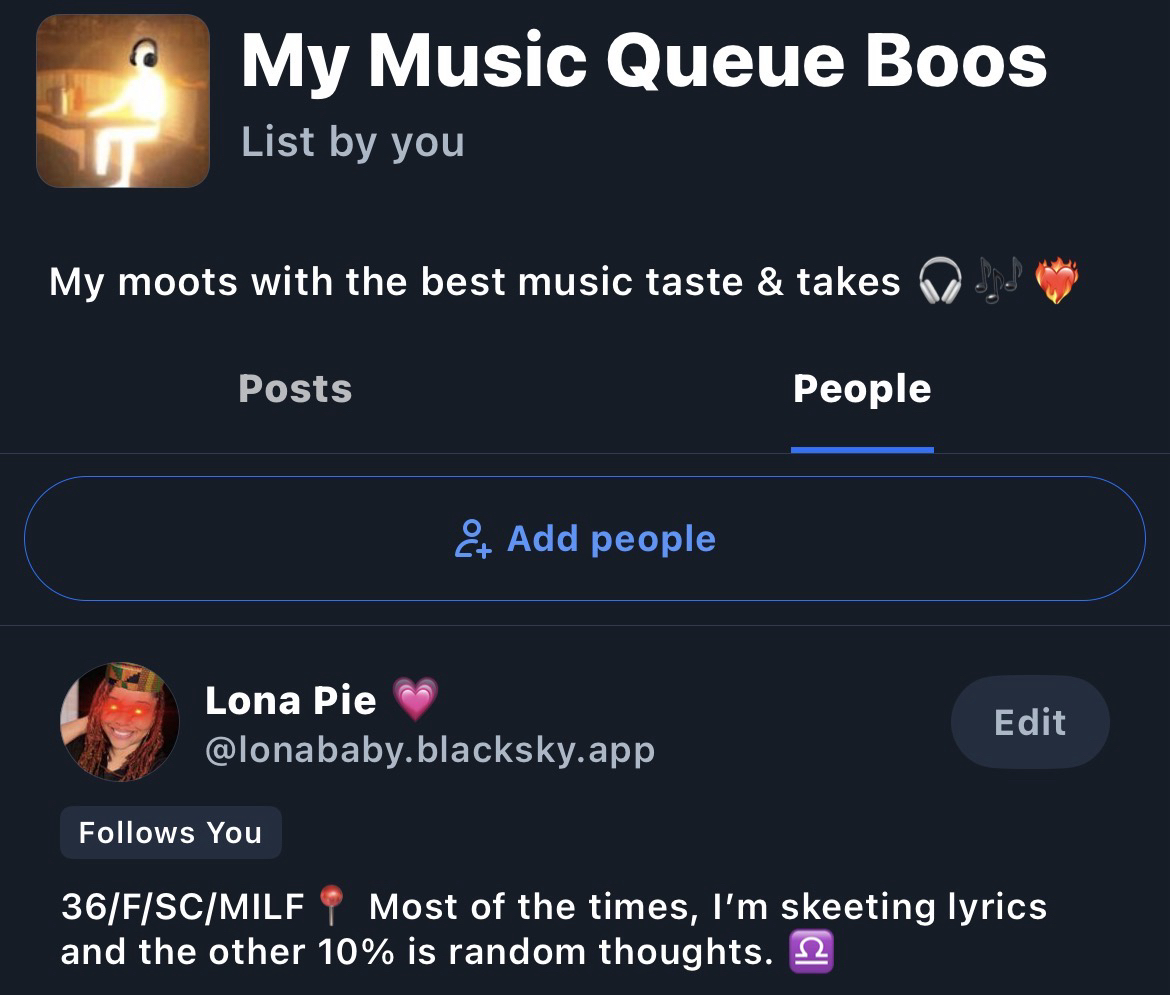
Task: Open Lona Pie's profile
Action: point(291,701)
